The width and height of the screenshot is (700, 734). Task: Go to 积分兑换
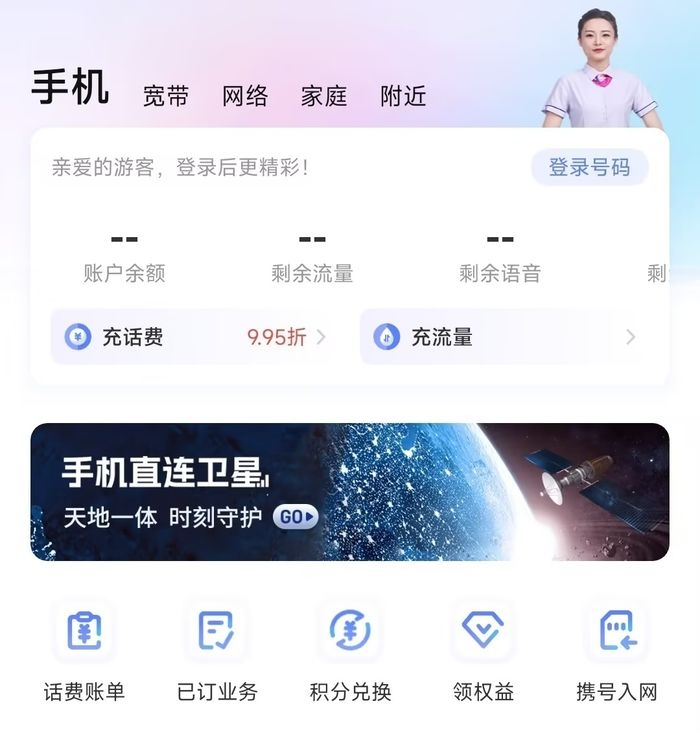point(350,650)
